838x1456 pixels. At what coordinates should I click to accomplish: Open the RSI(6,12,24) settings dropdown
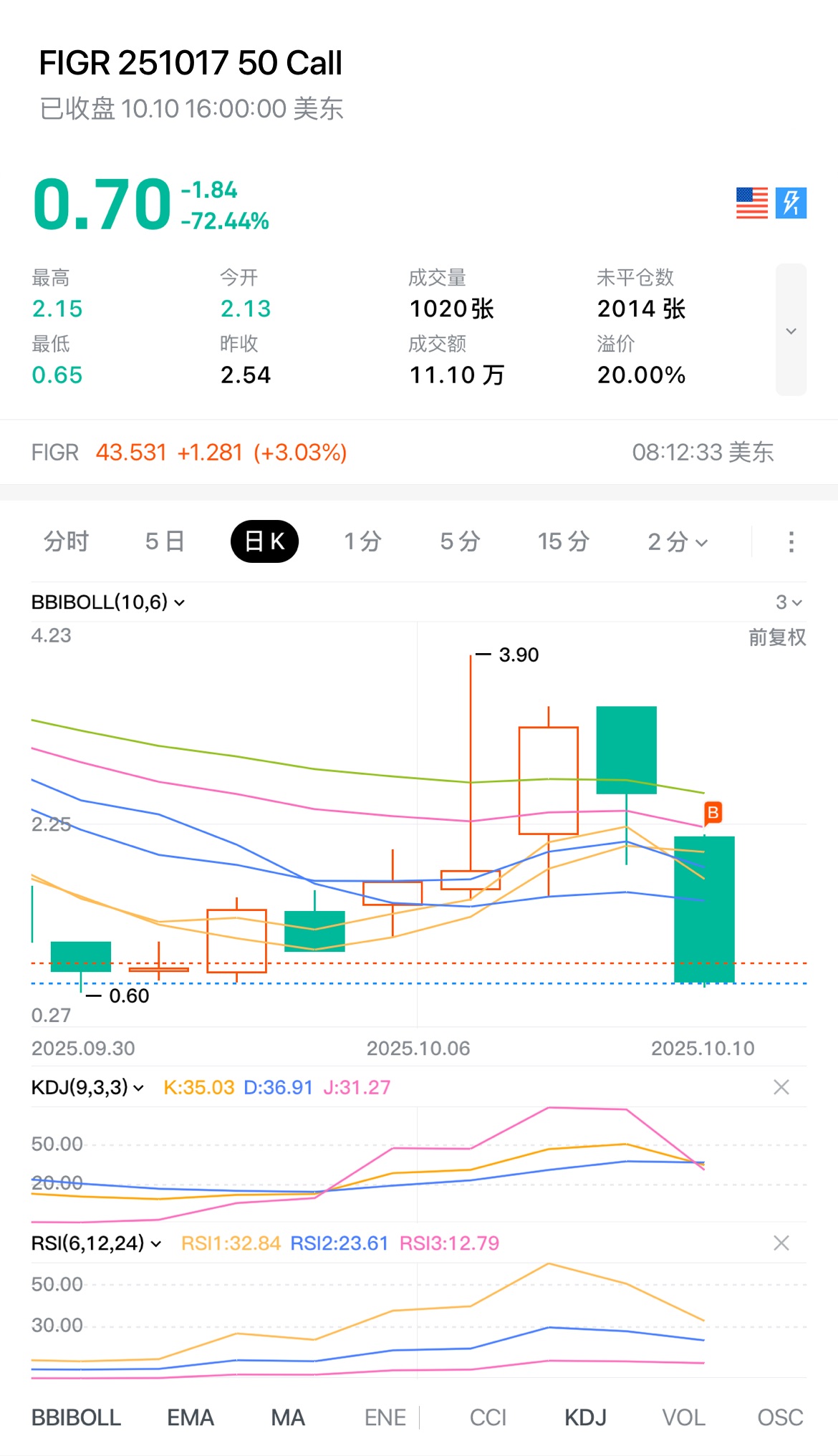point(96,1243)
